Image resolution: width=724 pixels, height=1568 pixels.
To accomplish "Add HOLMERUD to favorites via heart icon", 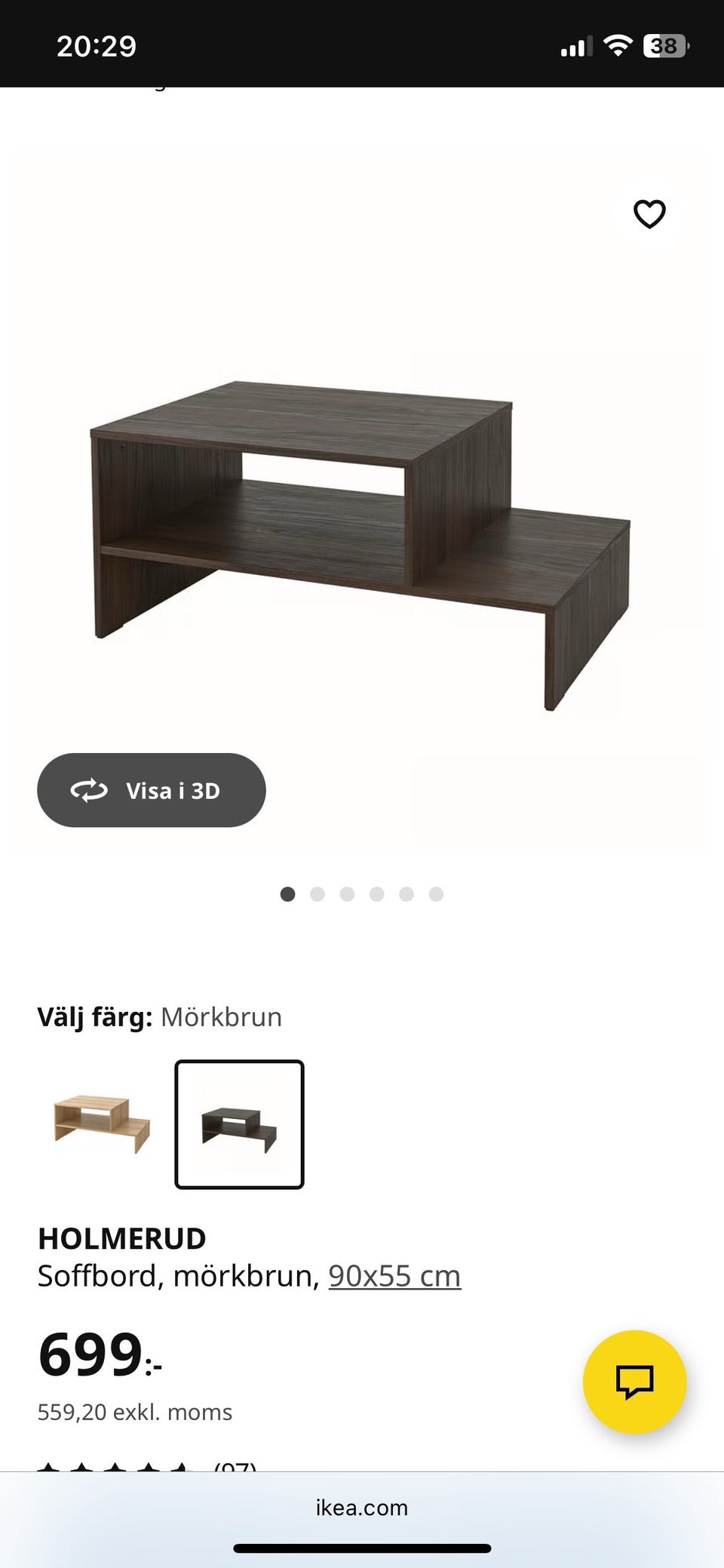I will click(x=649, y=214).
